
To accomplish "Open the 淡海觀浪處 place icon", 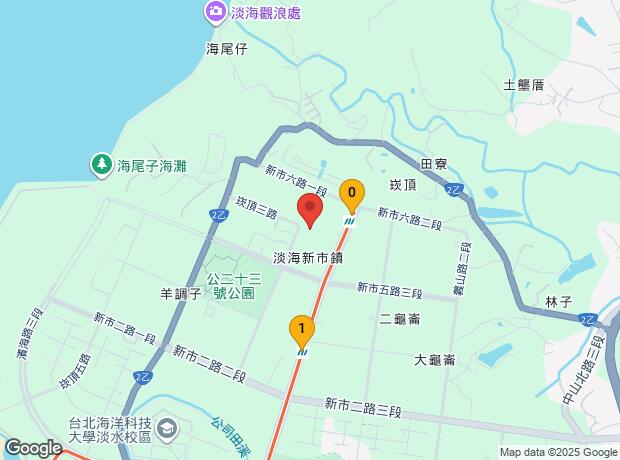I will point(215,13).
